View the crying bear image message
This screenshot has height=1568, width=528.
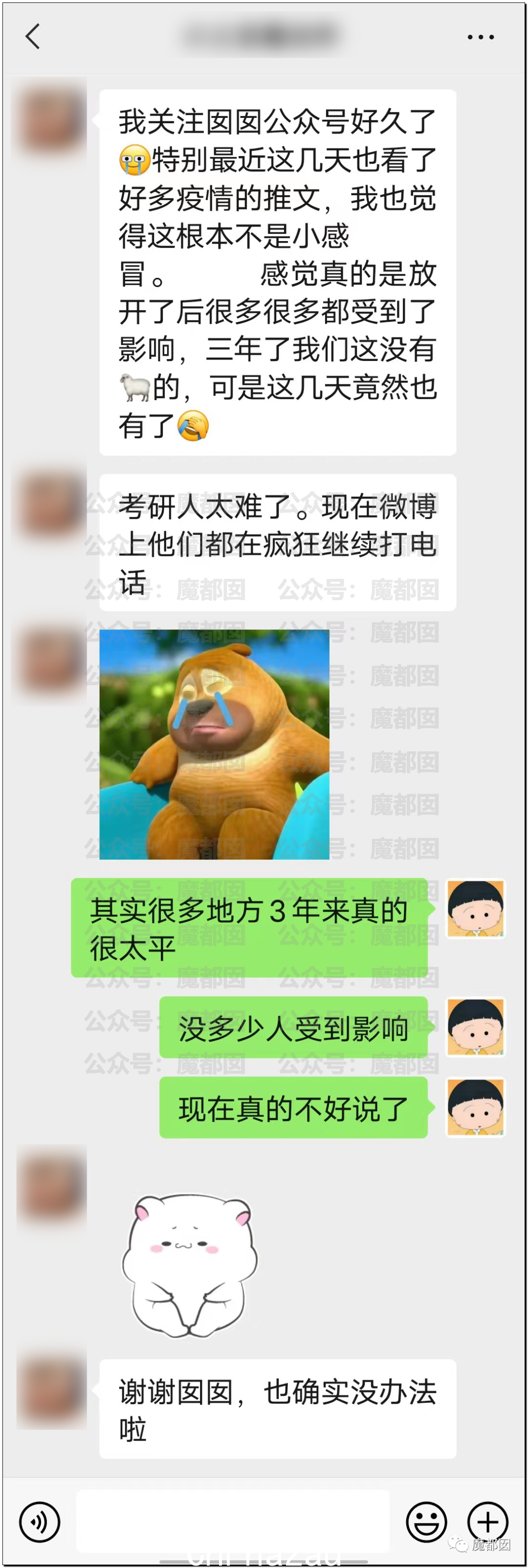[x=214, y=744]
